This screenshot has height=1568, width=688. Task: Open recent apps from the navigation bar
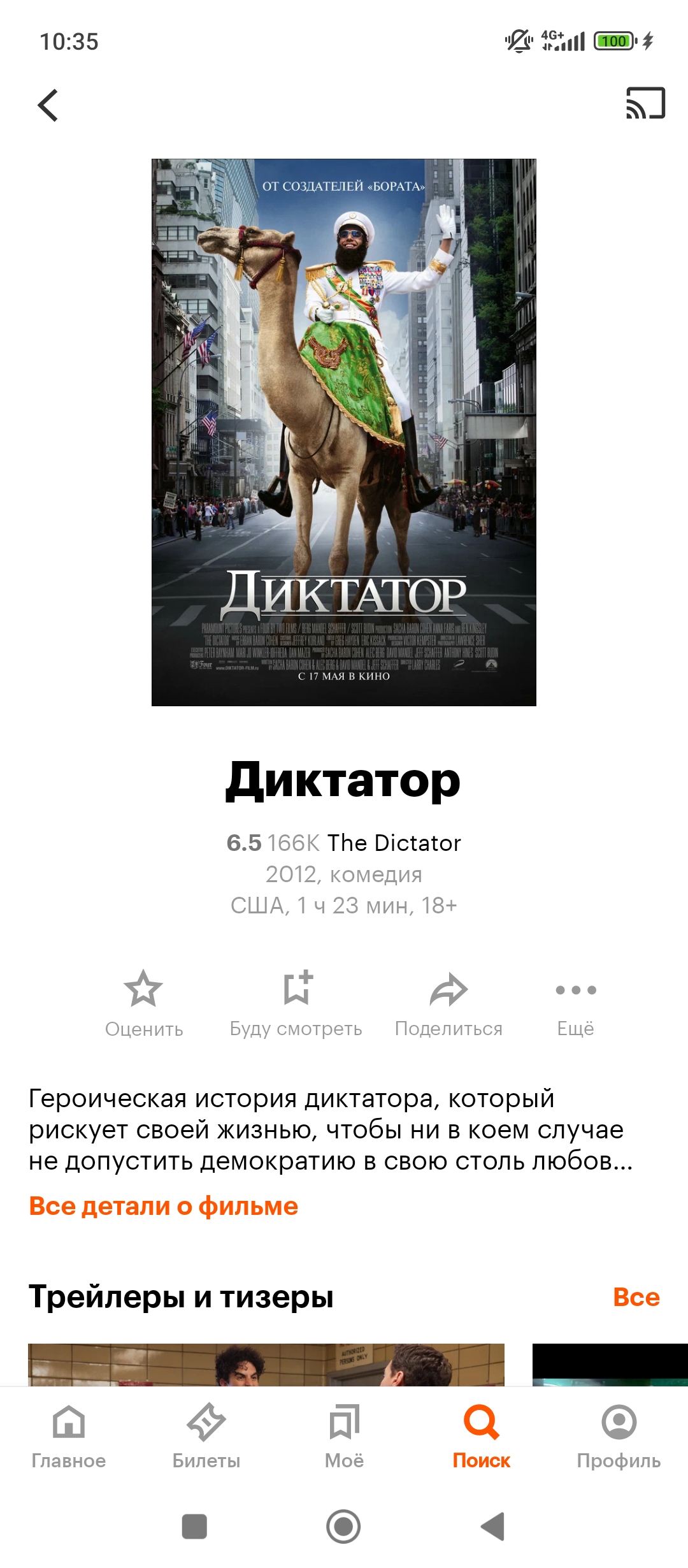(x=194, y=1527)
